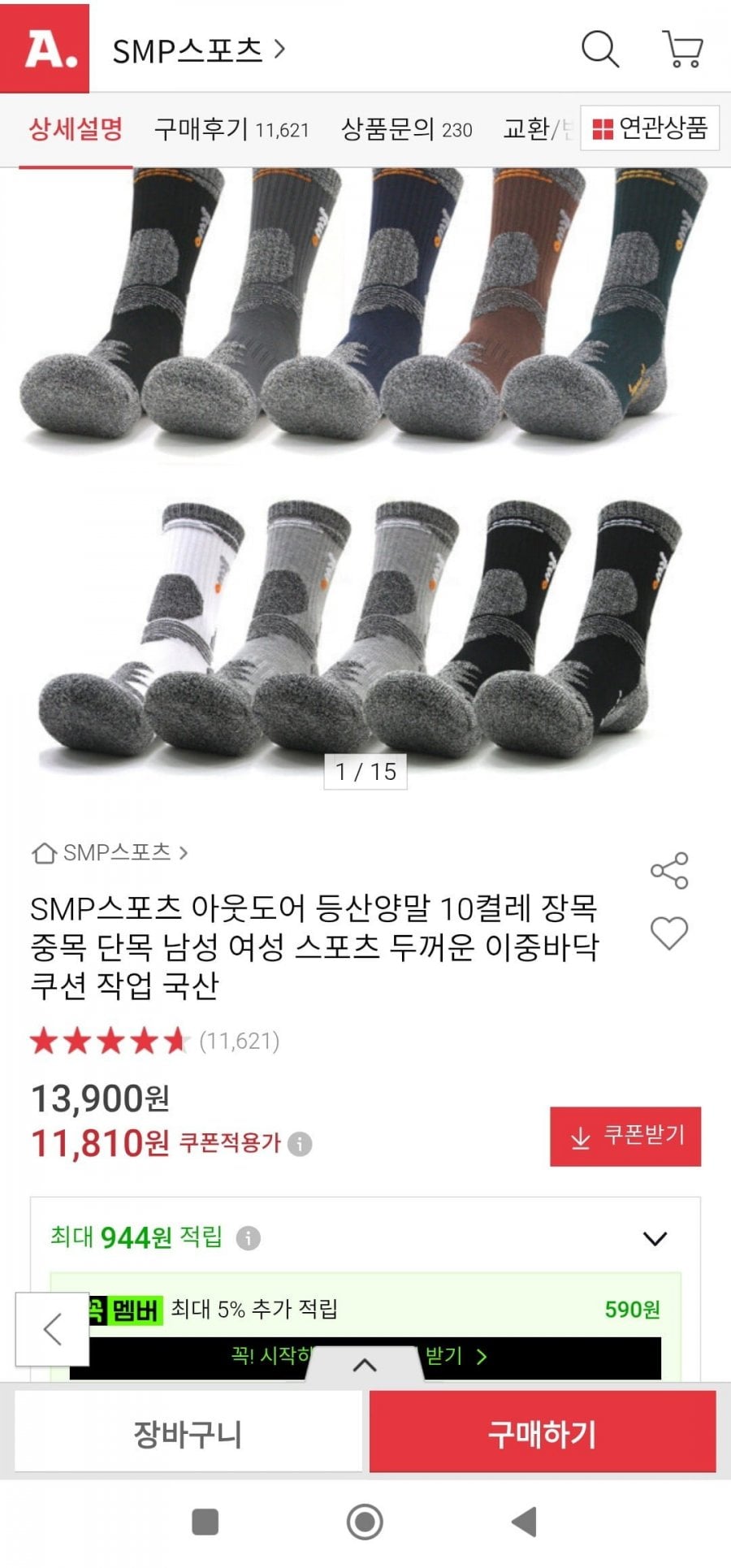Expand the 최대 944원 적립 section
Viewport: 731px width, 1568px height.
click(x=654, y=1238)
